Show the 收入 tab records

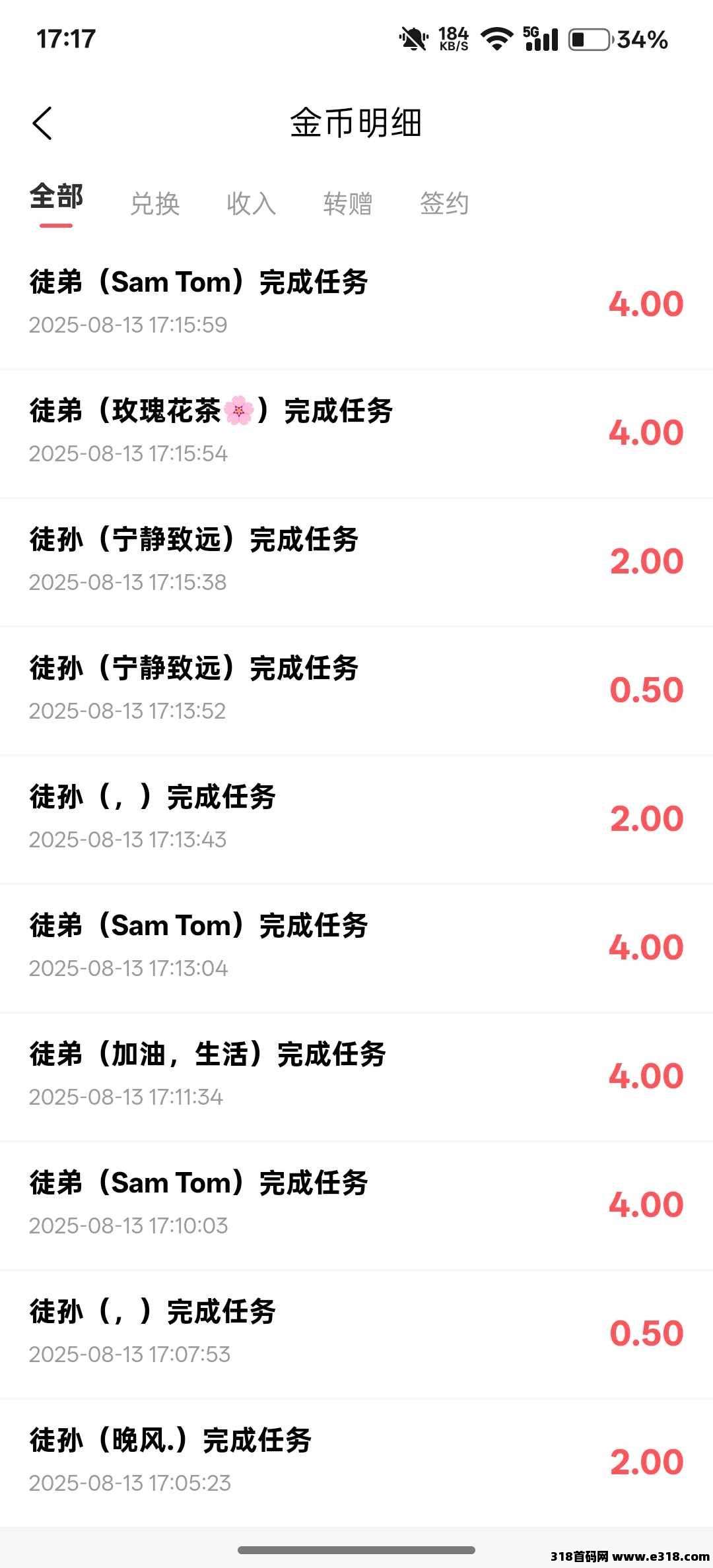click(251, 203)
